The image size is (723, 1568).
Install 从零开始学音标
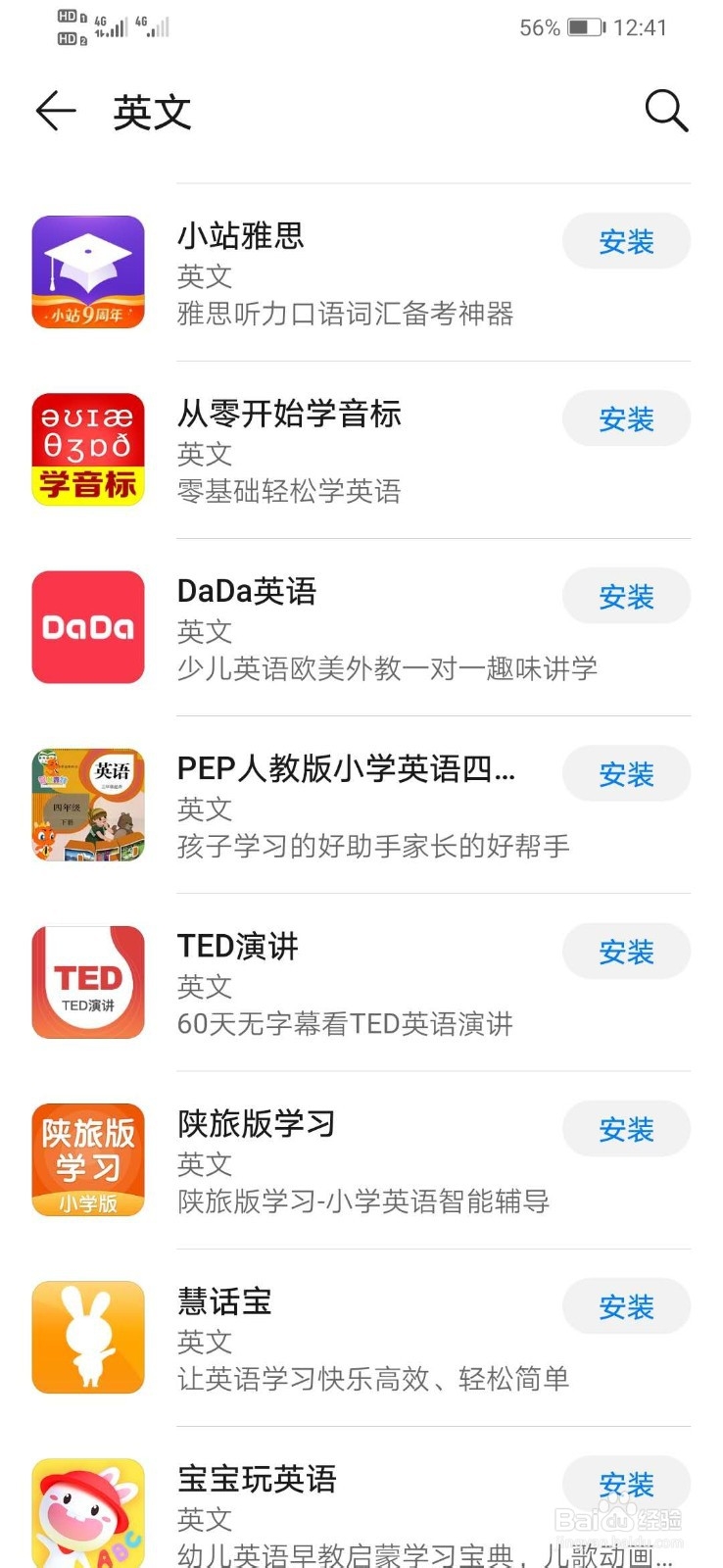coord(626,419)
